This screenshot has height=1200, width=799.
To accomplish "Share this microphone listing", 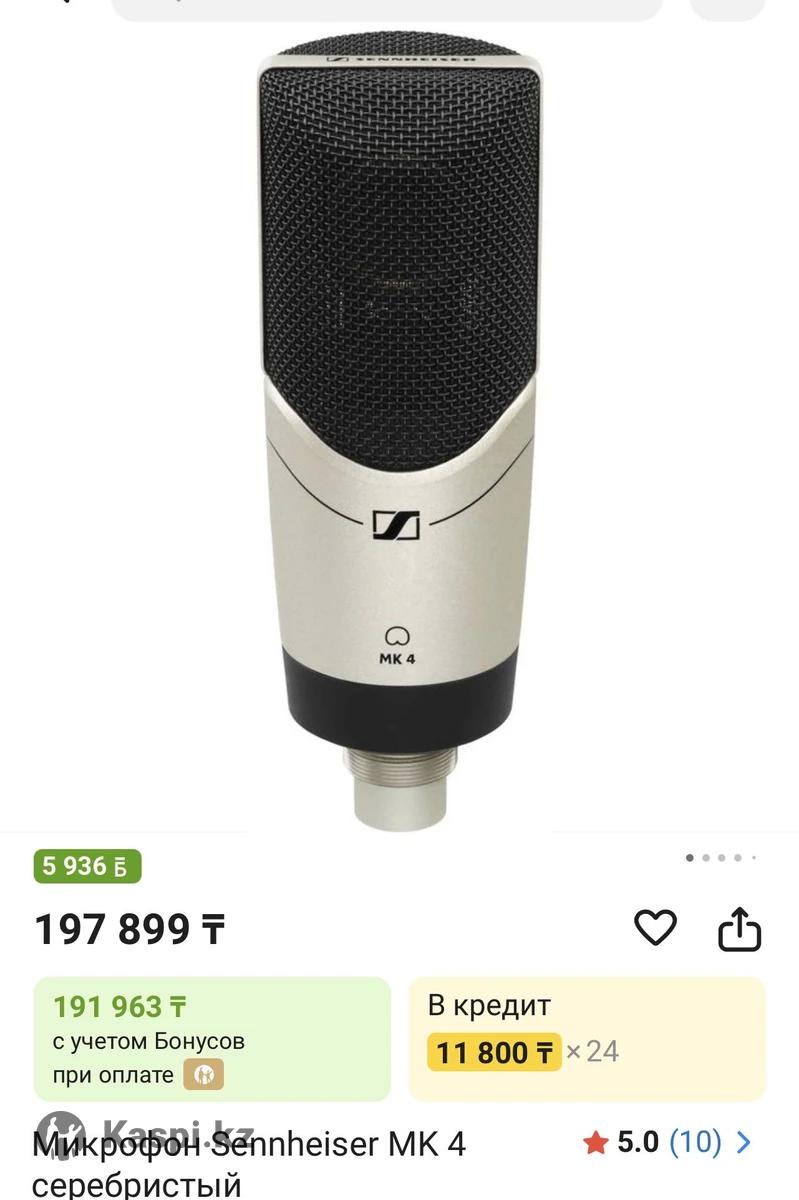I will click(x=740, y=929).
